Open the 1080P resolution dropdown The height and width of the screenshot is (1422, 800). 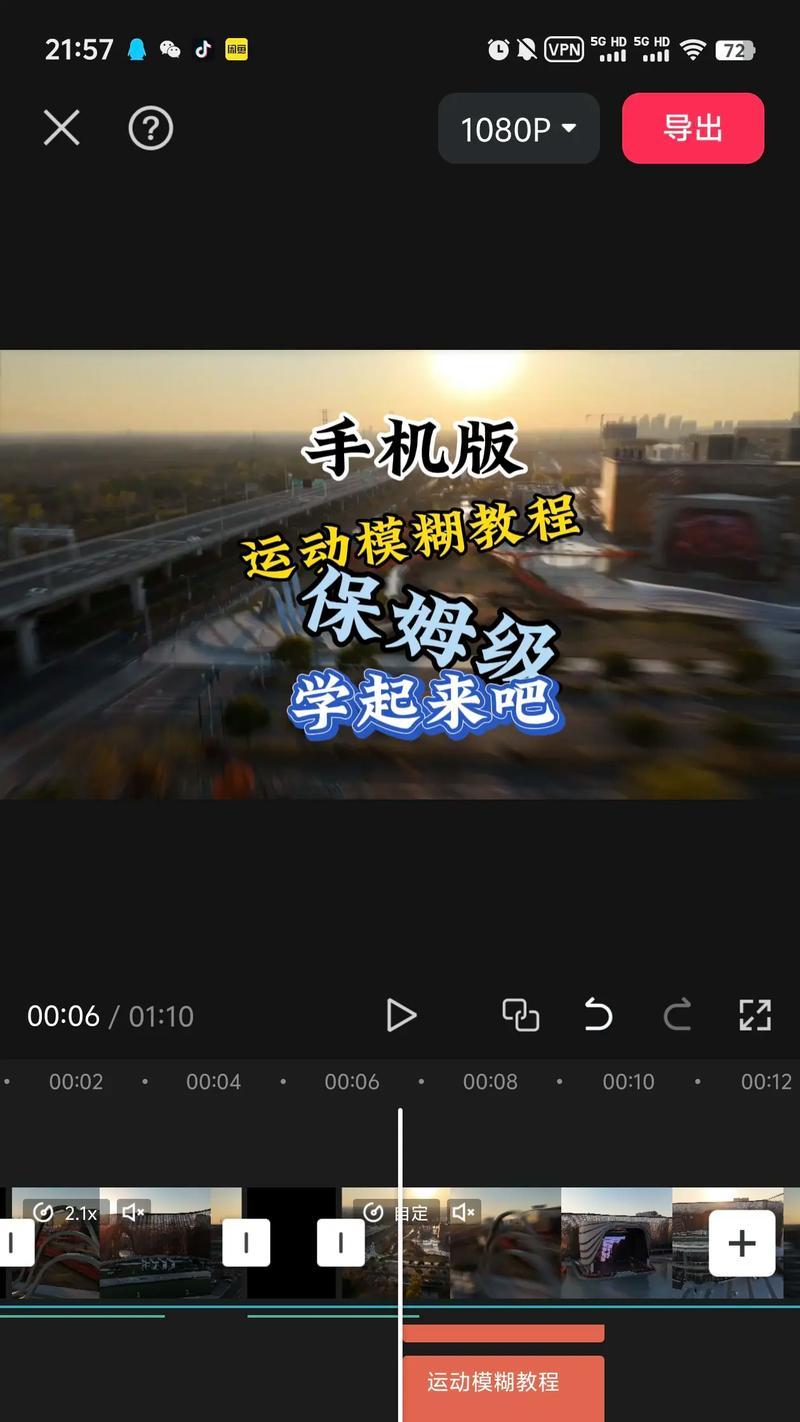tap(518, 129)
